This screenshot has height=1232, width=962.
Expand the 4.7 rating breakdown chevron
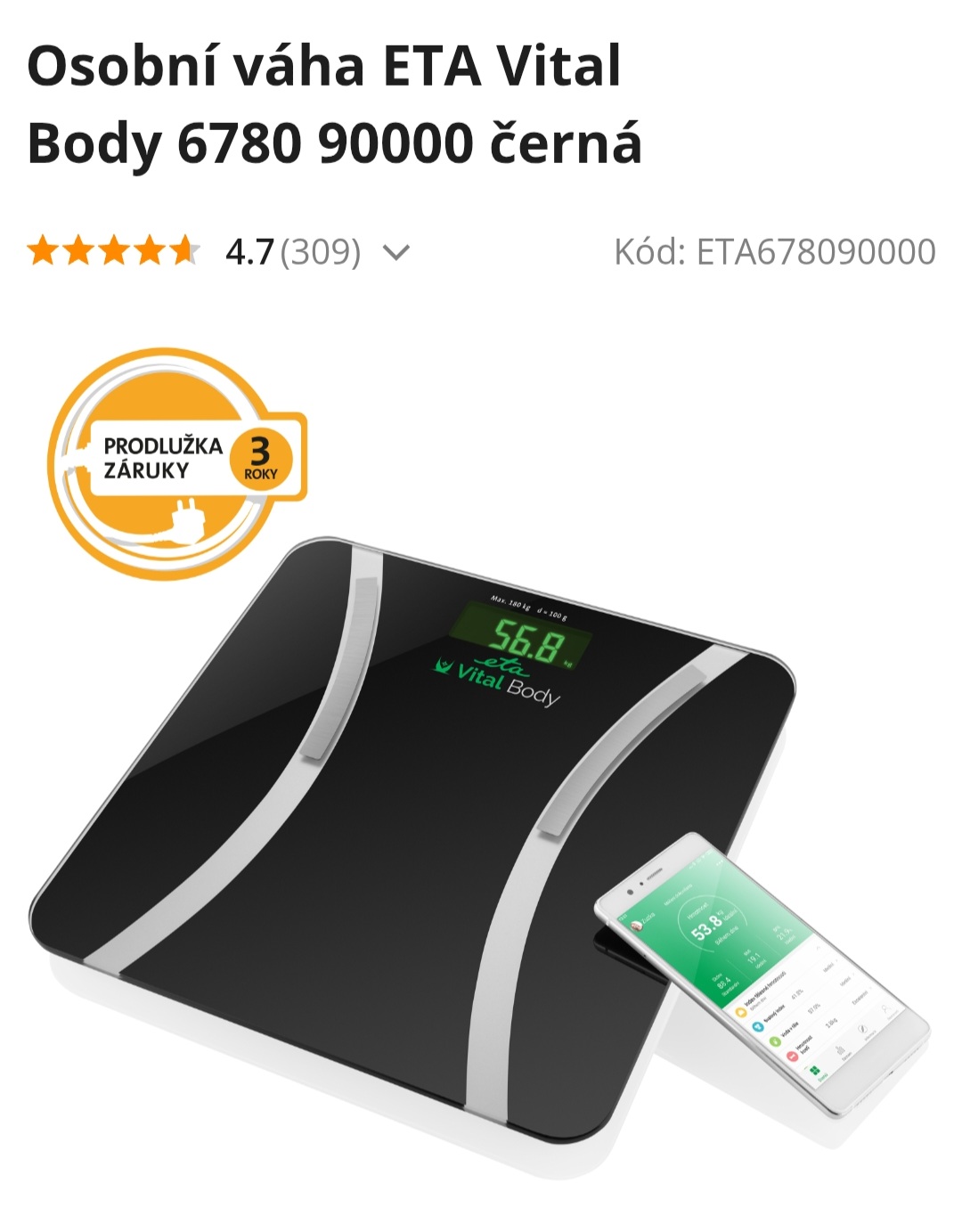click(x=395, y=253)
